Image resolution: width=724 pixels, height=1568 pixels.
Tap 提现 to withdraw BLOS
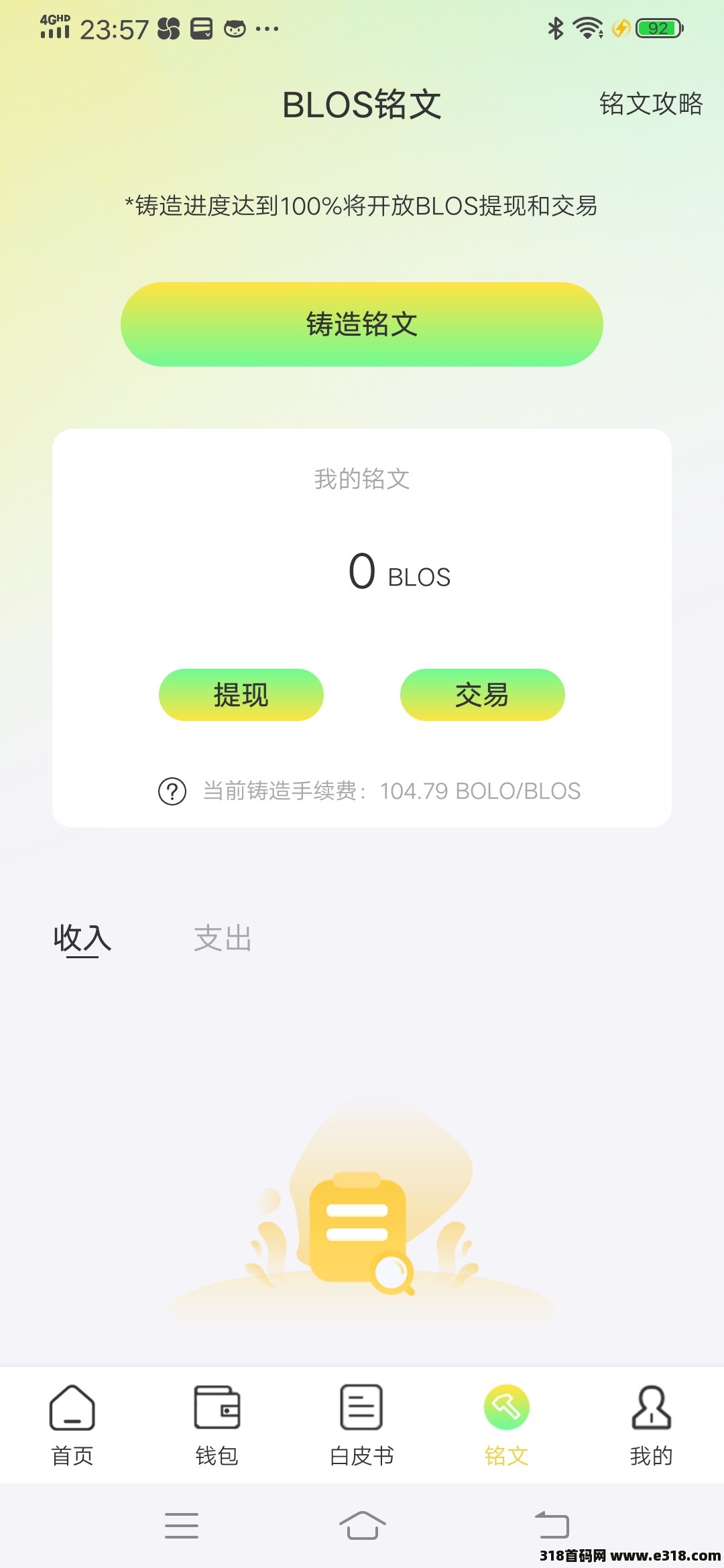pos(241,695)
